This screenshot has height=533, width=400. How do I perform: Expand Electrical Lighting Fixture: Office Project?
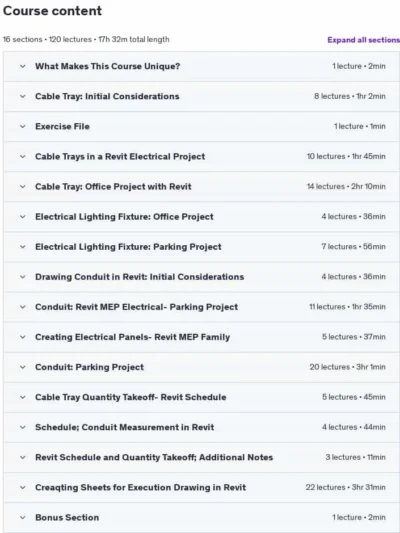click(x=202, y=217)
